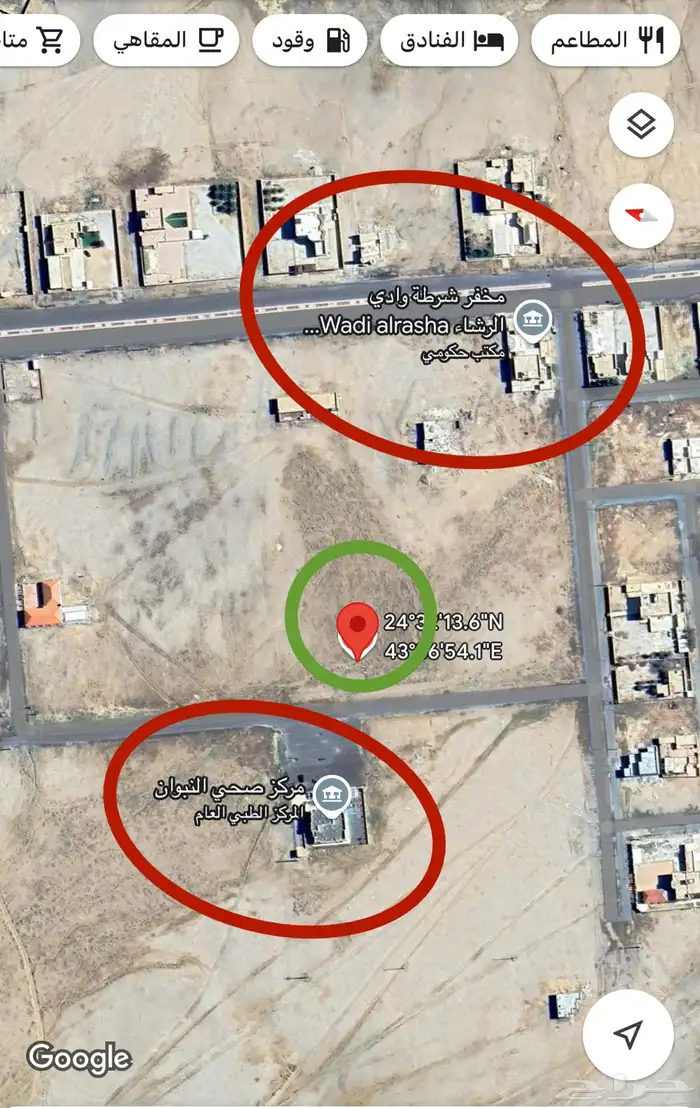Tap the compass to reset orientation

coord(641,215)
